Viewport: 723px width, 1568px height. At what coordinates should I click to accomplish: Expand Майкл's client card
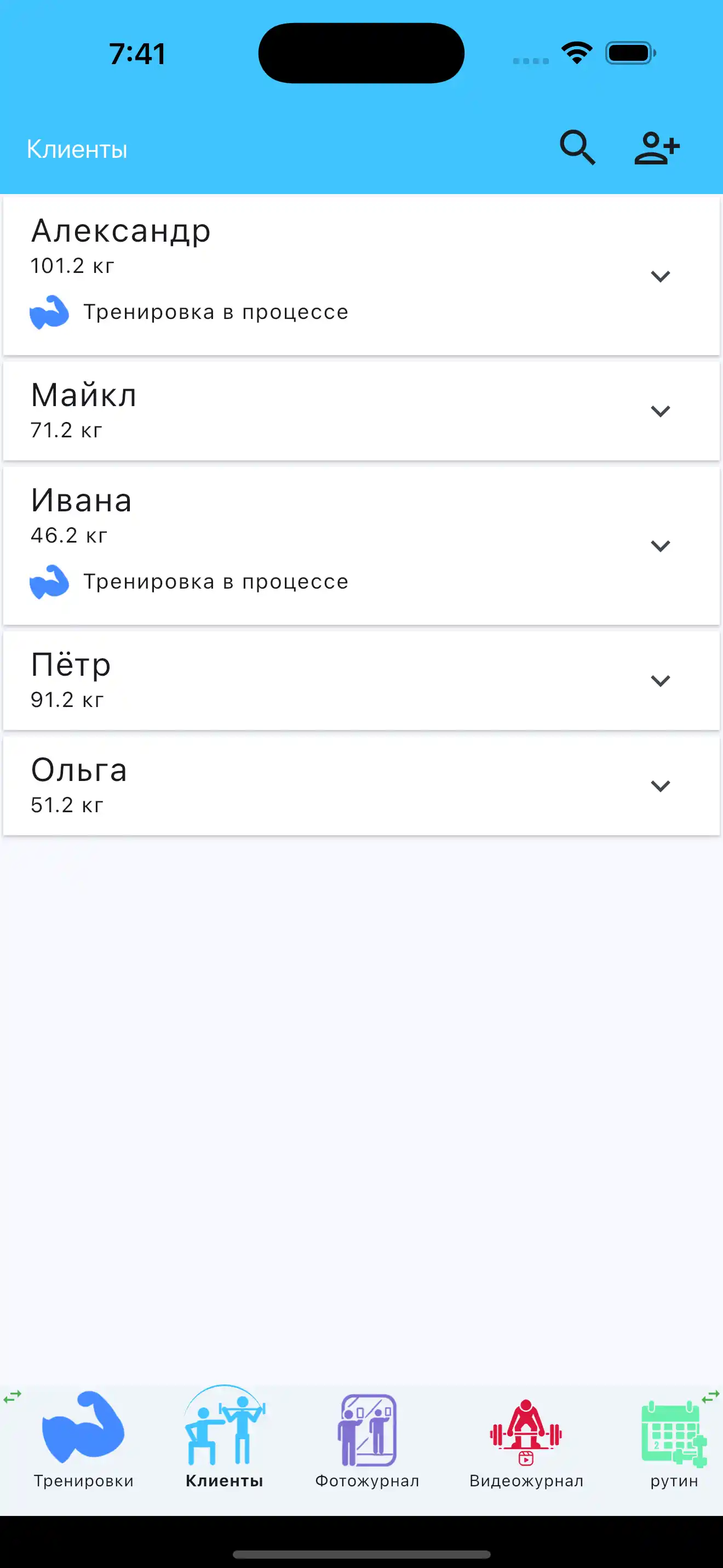(x=661, y=410)
